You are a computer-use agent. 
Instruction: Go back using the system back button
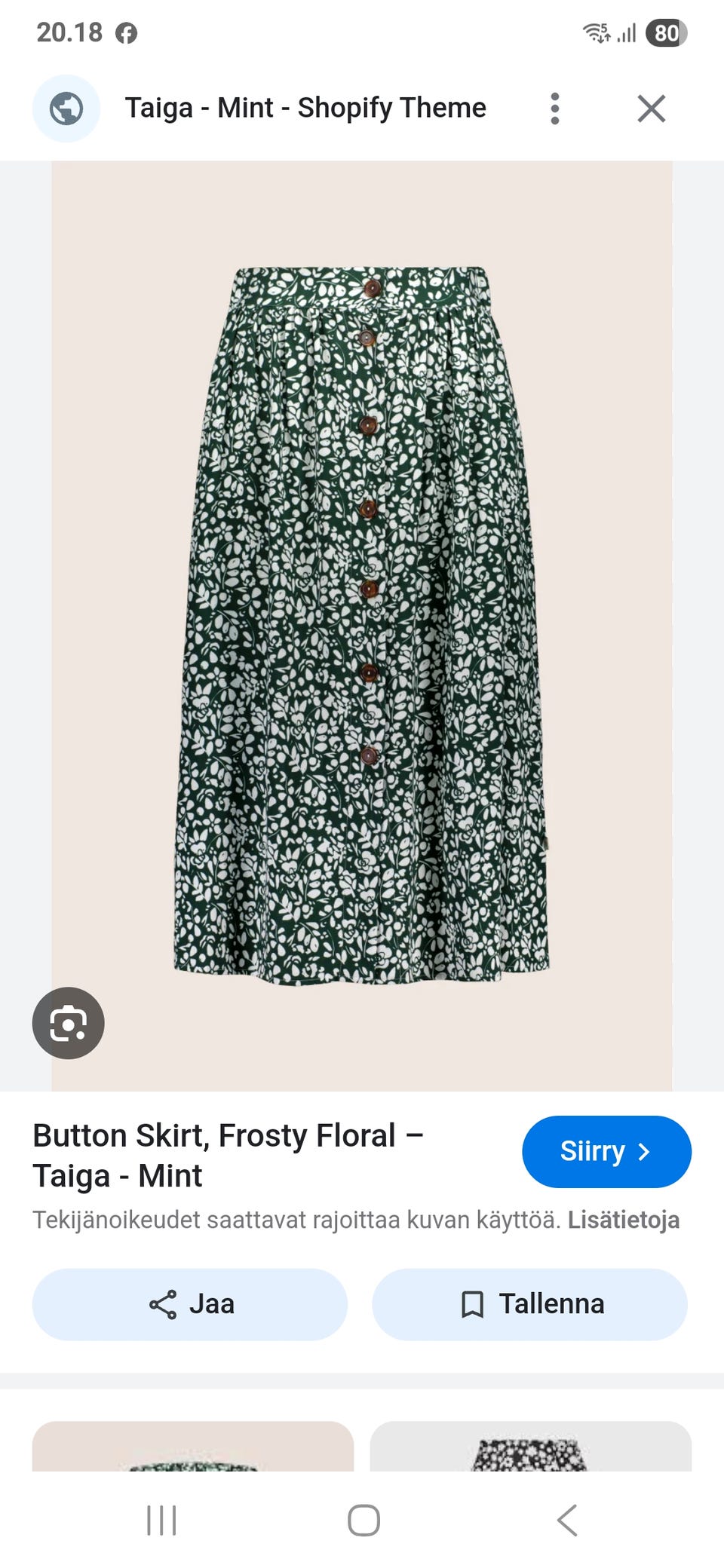[x=567, y=1520]
